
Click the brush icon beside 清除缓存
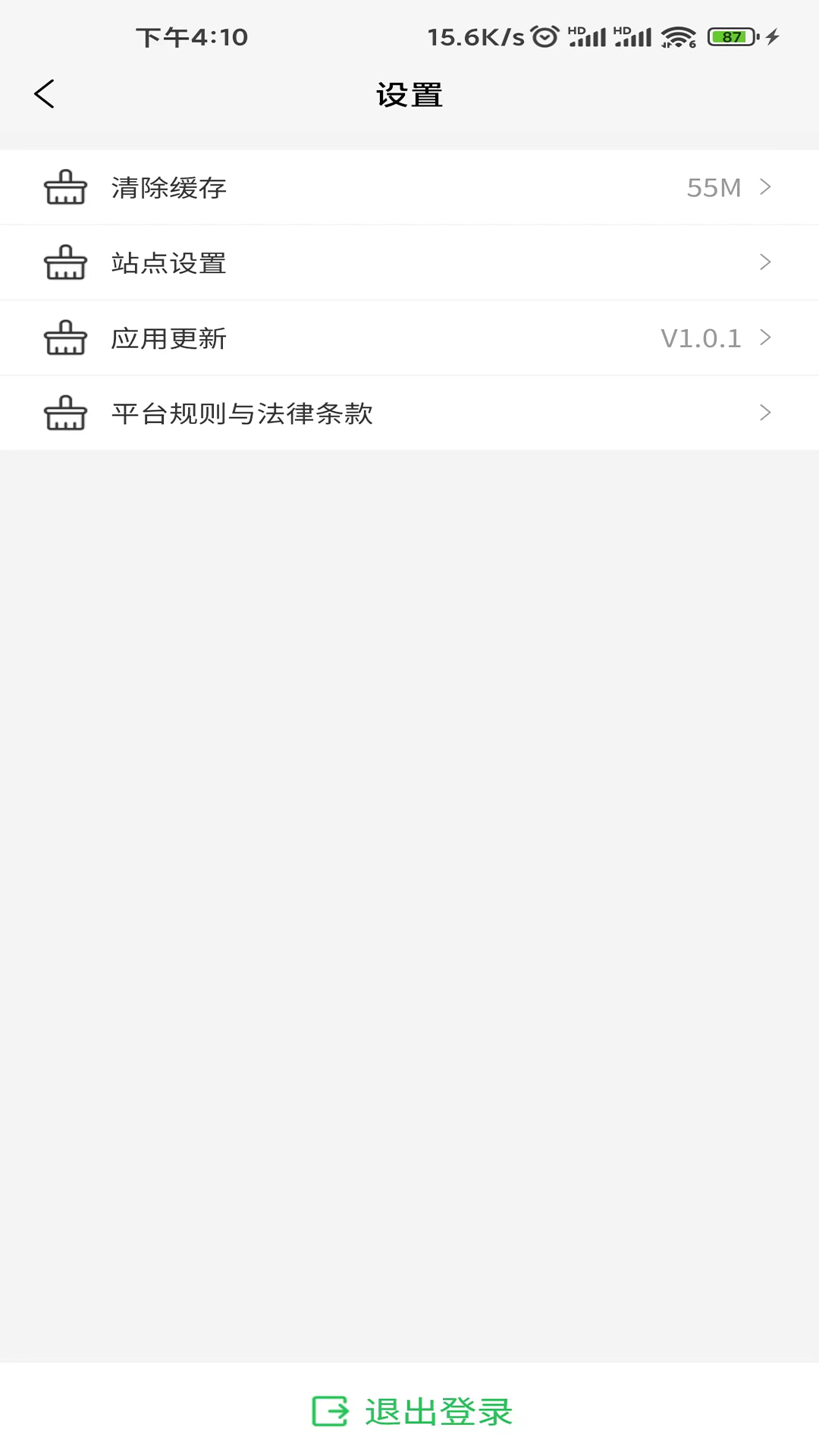pyautogui.click(x=66, y=187)
